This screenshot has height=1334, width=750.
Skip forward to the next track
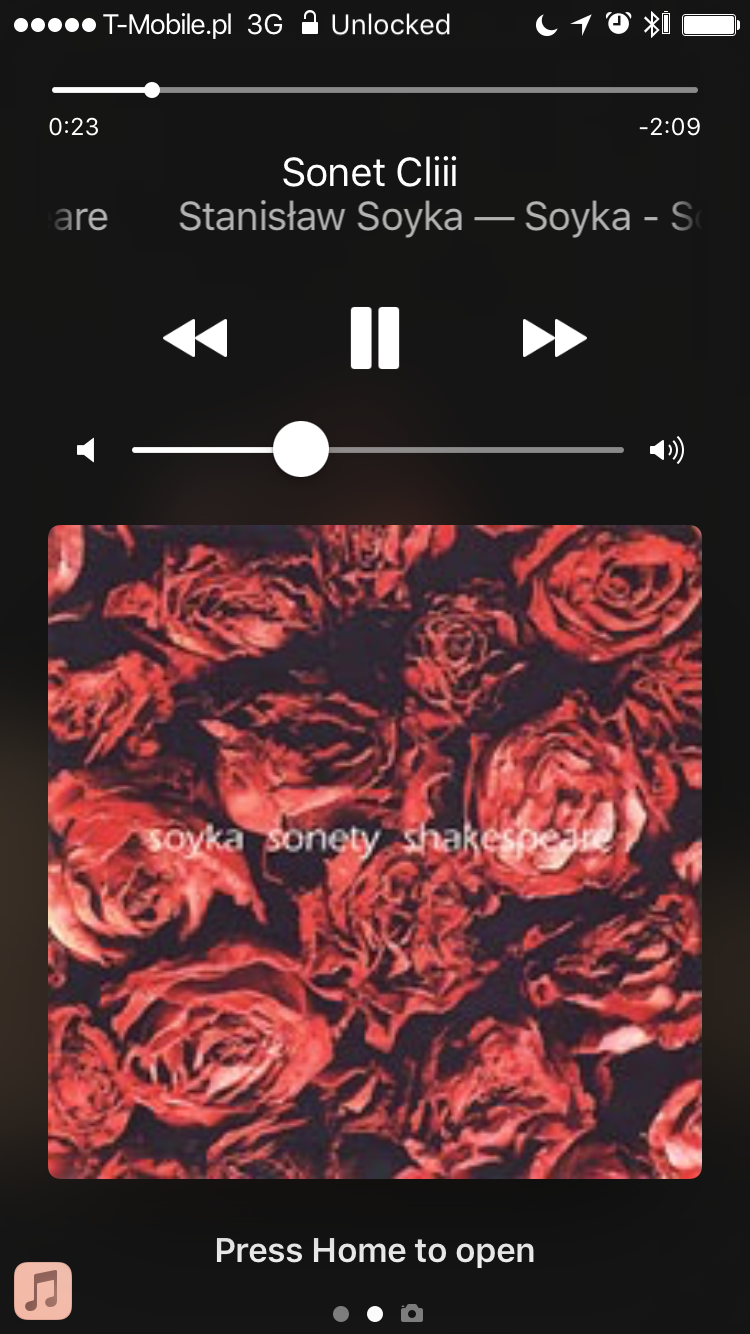click(x=554, y=338)
